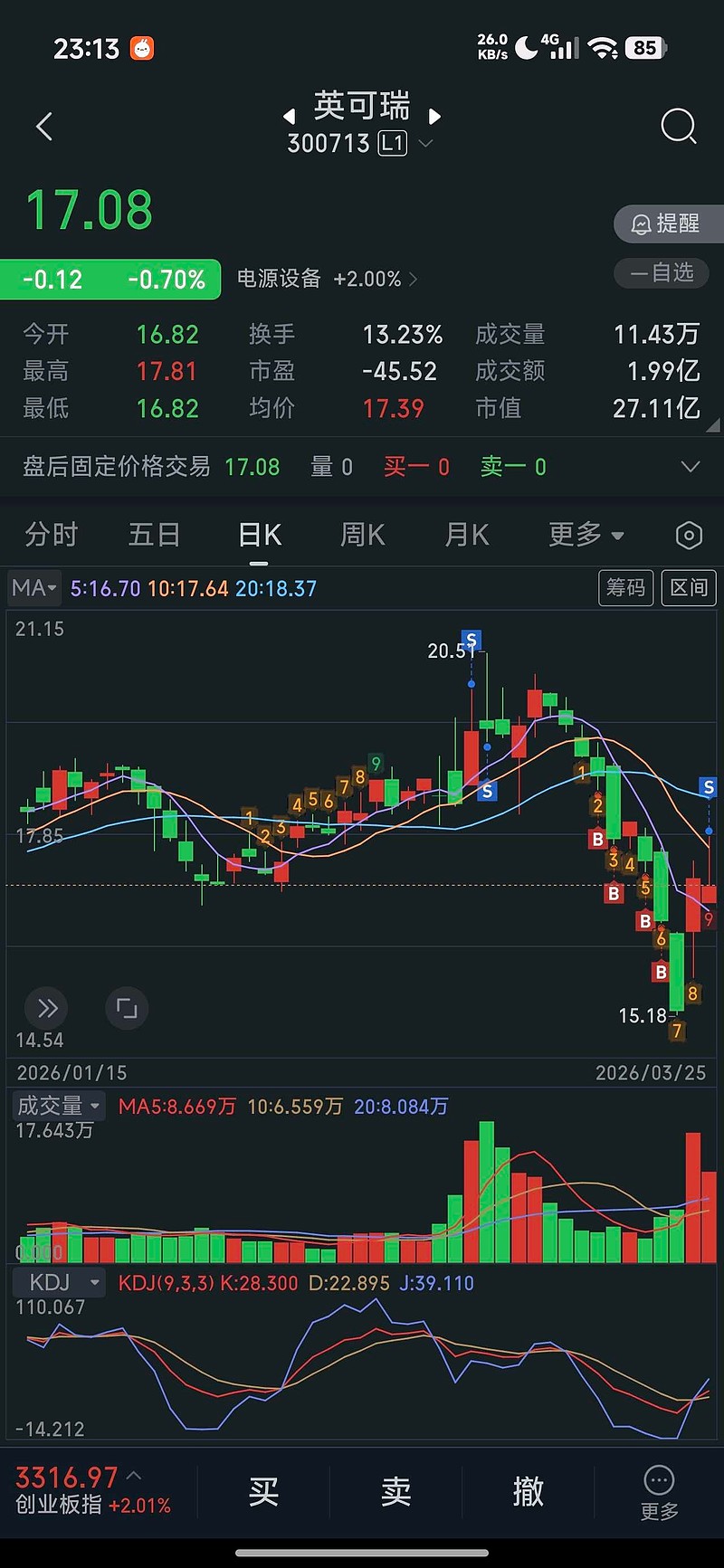Select the 月K chart tab
This screenshot has height=1568, width=724.
[467, 535]
